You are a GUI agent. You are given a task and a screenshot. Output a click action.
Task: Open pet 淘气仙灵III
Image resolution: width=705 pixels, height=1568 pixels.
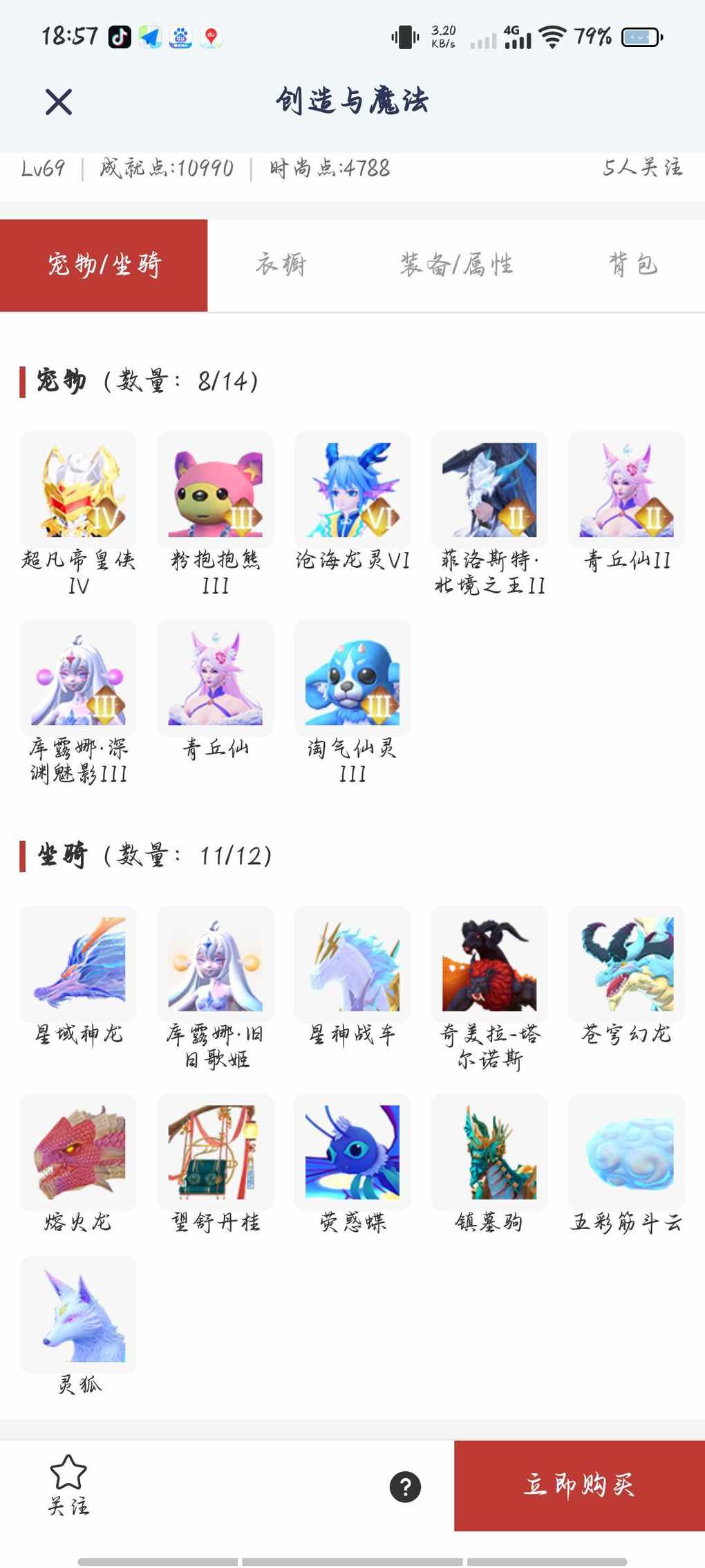click(x=352, y=678)
